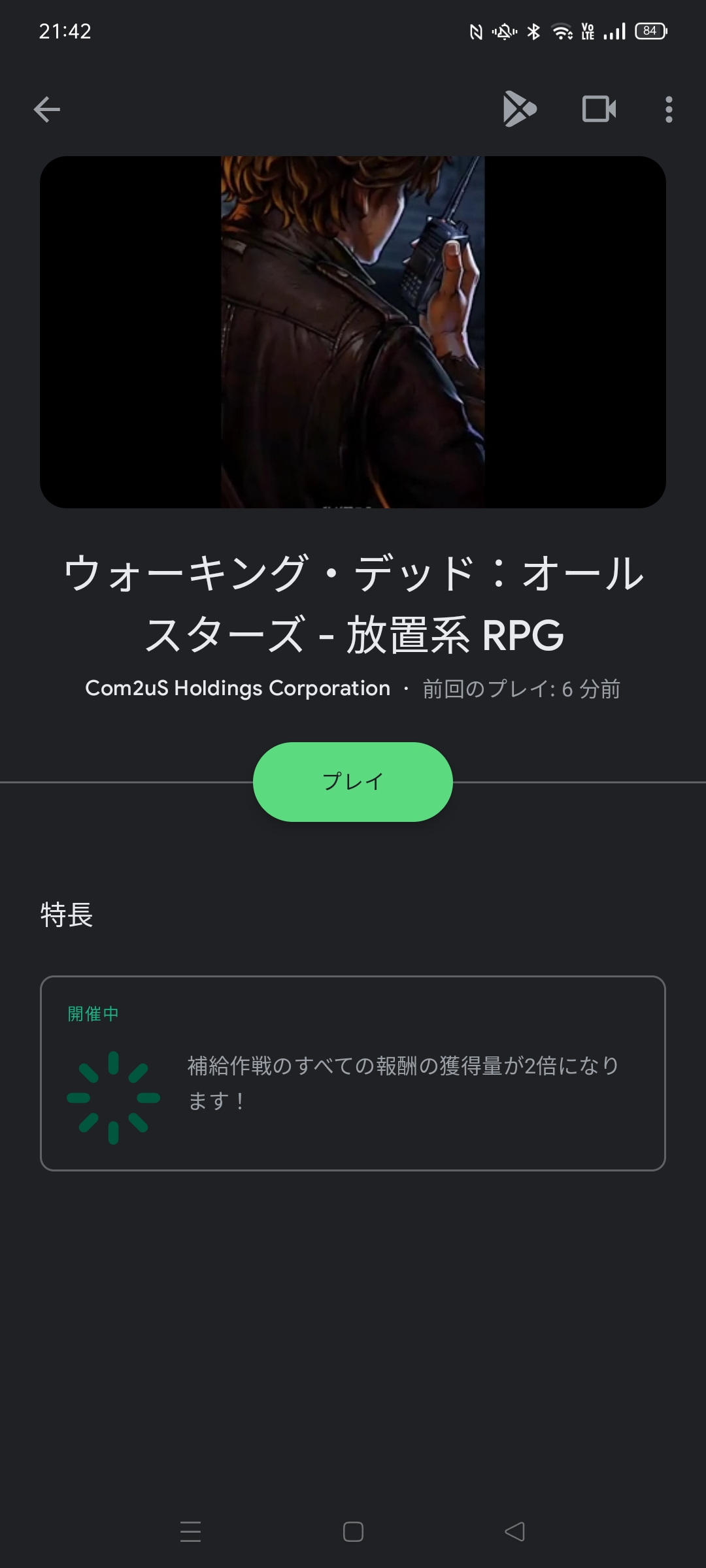706x1568 pixels.
Task: Open Com2uS Holdings Corporation developer page
Action: [x=237, y=688]
